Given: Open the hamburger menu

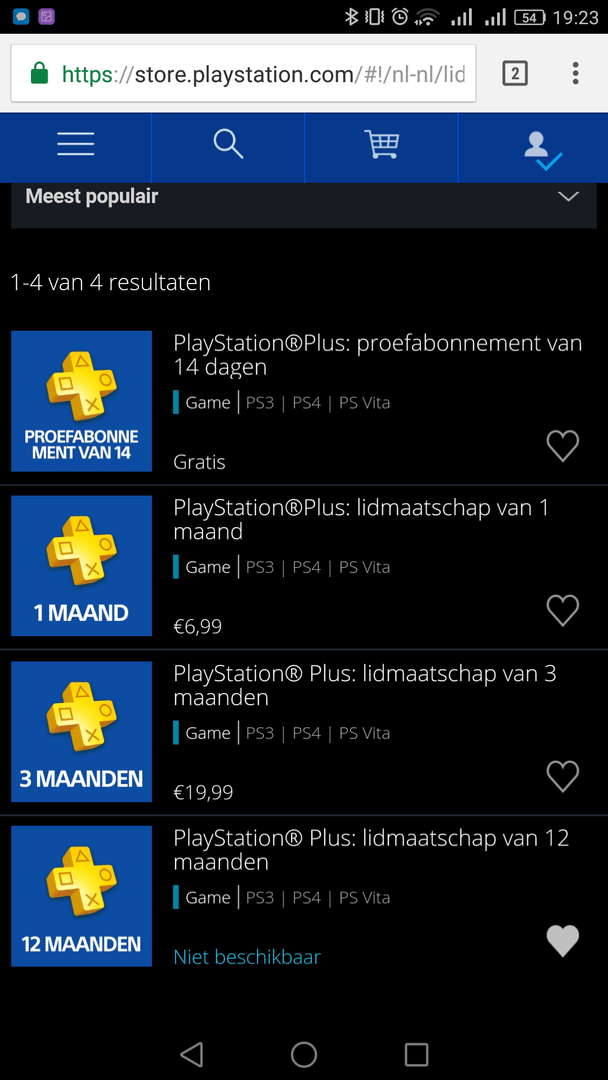Looking at the screenshot, I should (75, 145).
